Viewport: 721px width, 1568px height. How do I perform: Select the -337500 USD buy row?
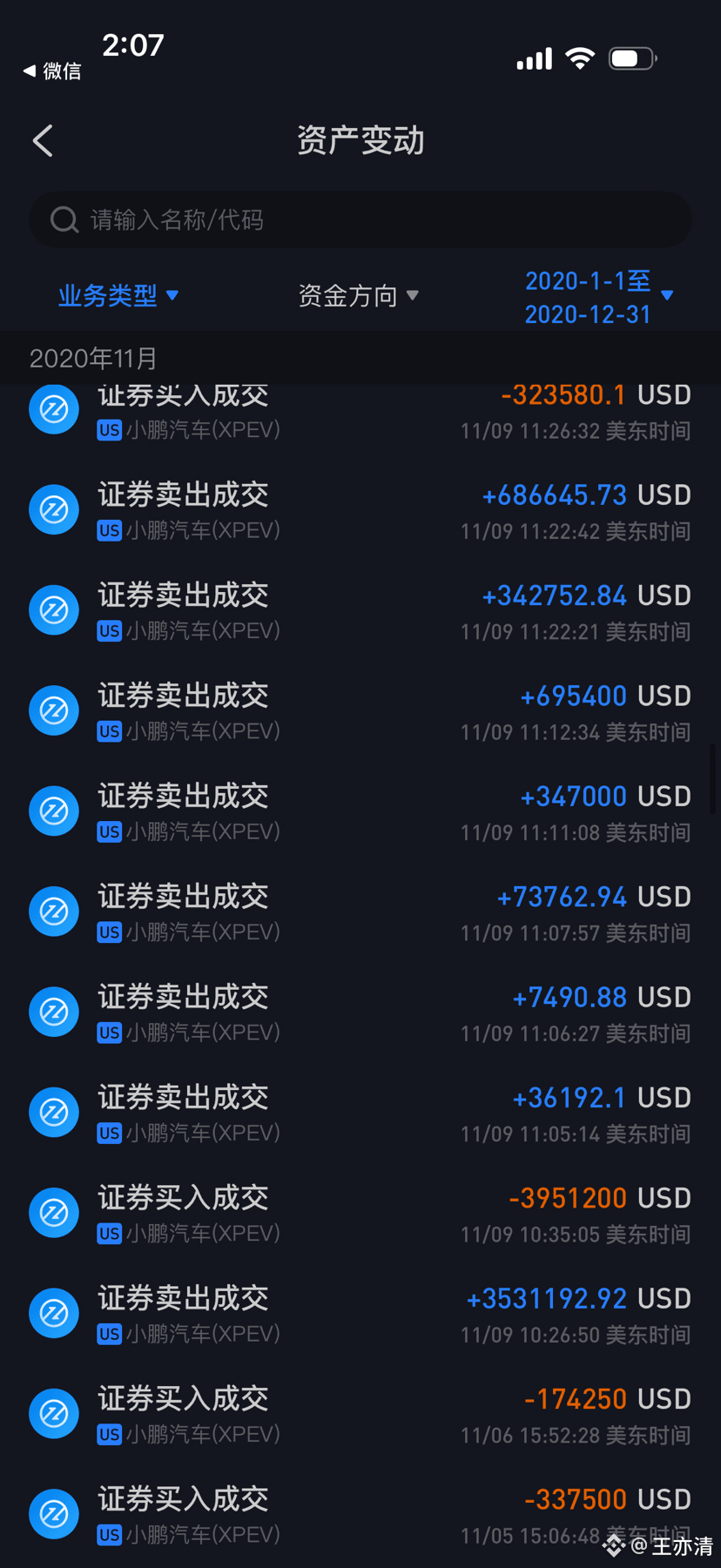pos(360,1514)
